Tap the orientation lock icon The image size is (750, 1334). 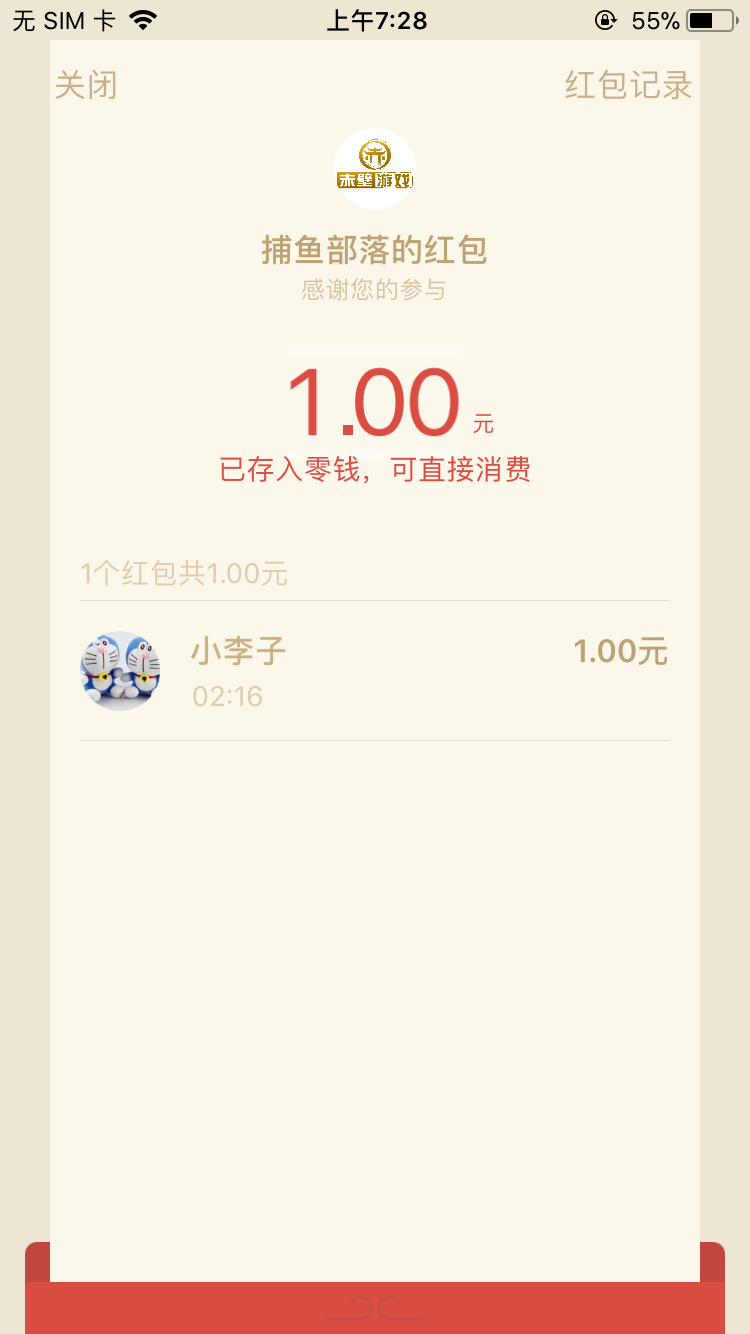[605, 20]
